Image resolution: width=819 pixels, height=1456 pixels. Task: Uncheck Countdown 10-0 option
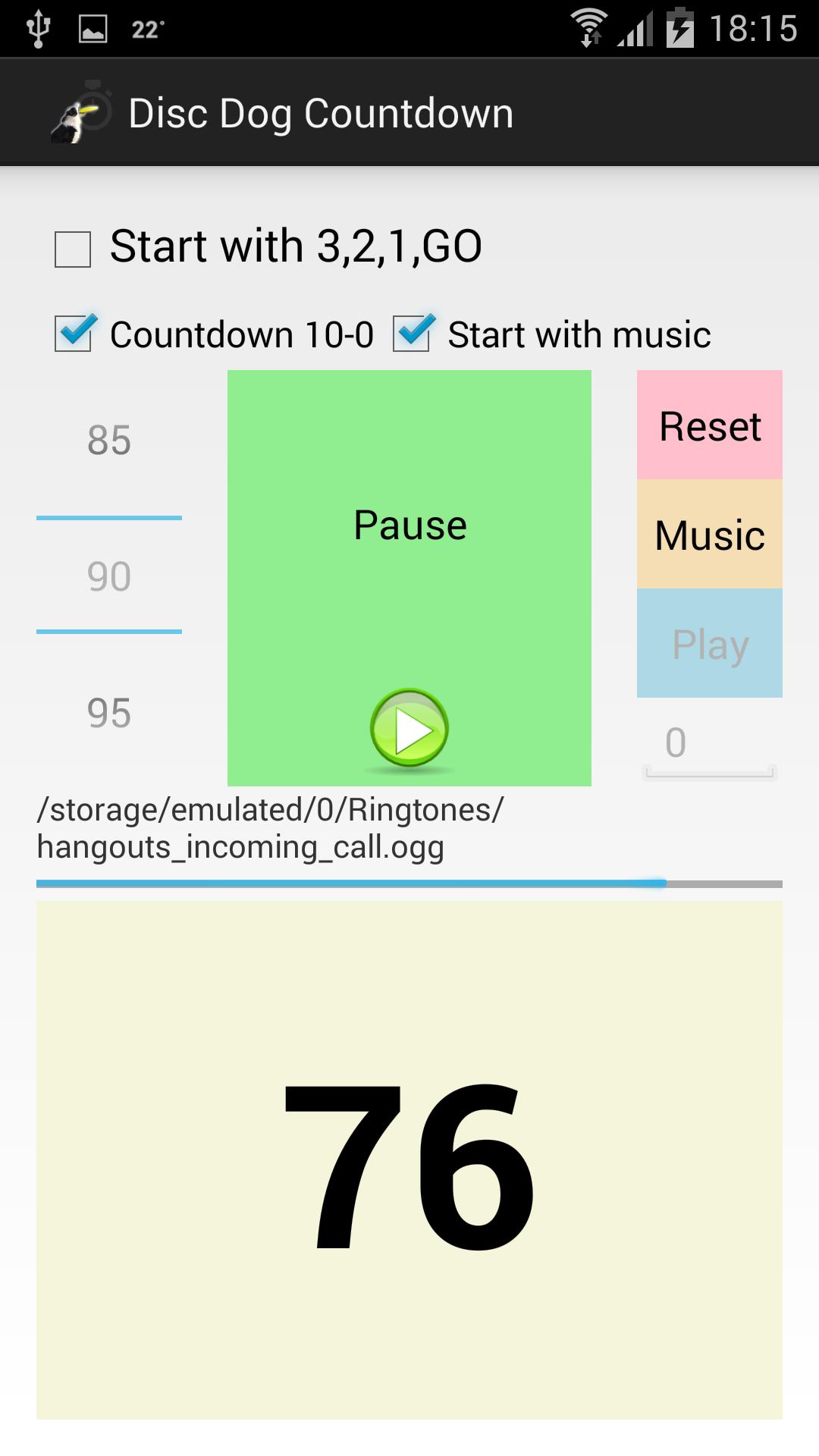(x=74, y=334)
